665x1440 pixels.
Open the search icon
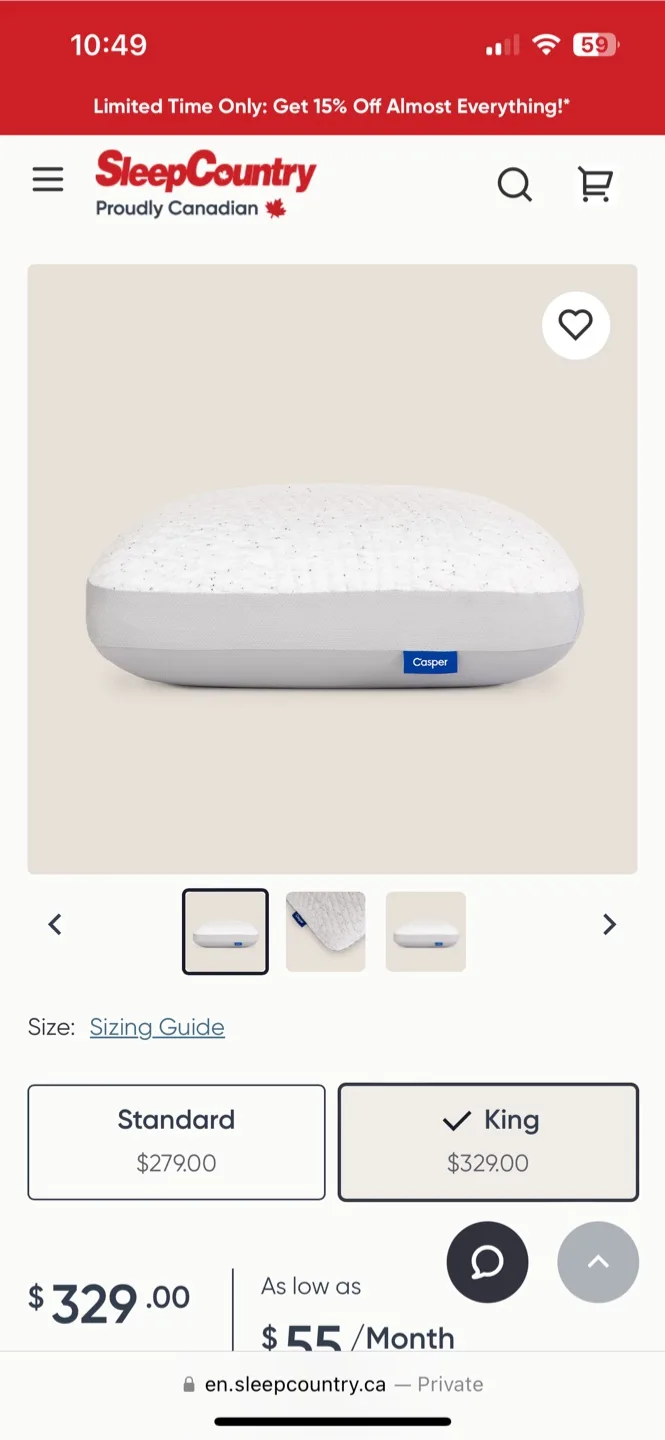515,184
